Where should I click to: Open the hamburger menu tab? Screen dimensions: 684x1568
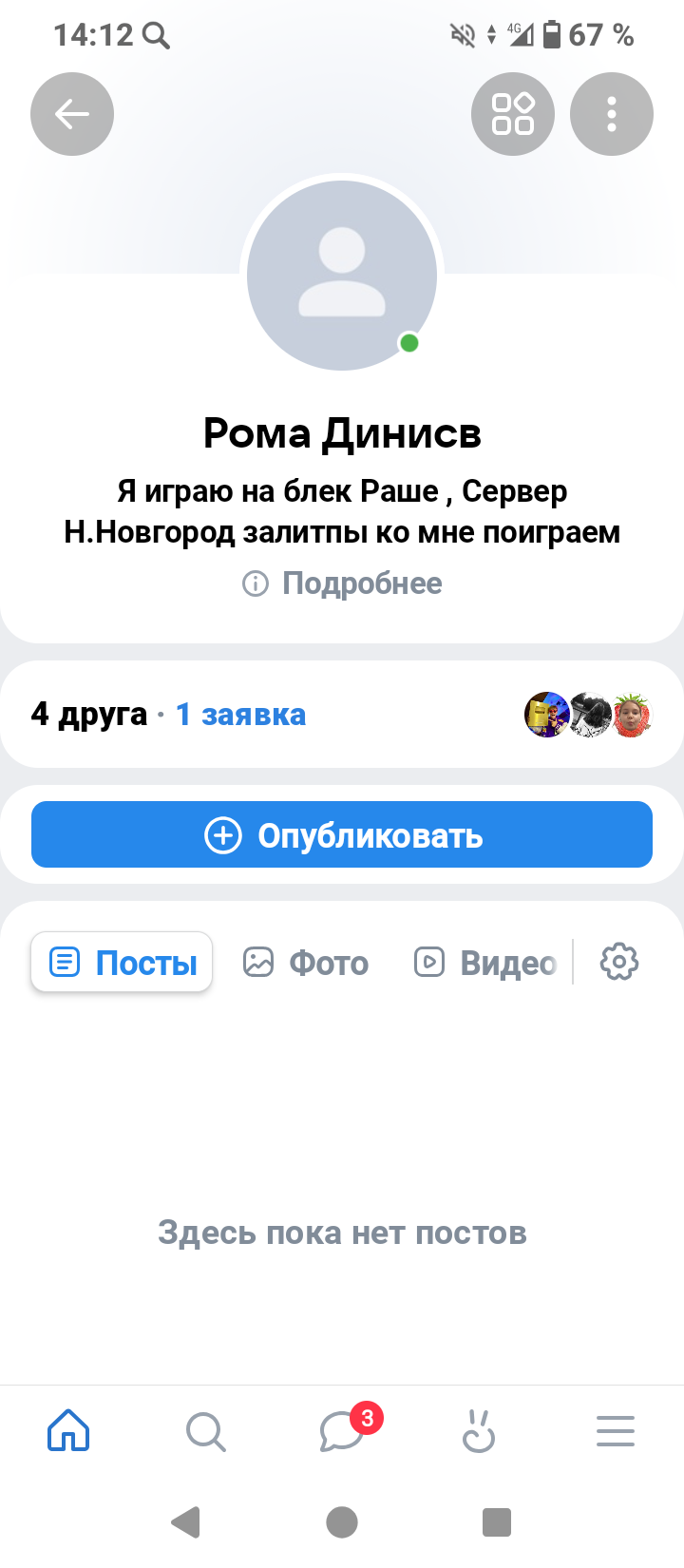[616, 1430]
